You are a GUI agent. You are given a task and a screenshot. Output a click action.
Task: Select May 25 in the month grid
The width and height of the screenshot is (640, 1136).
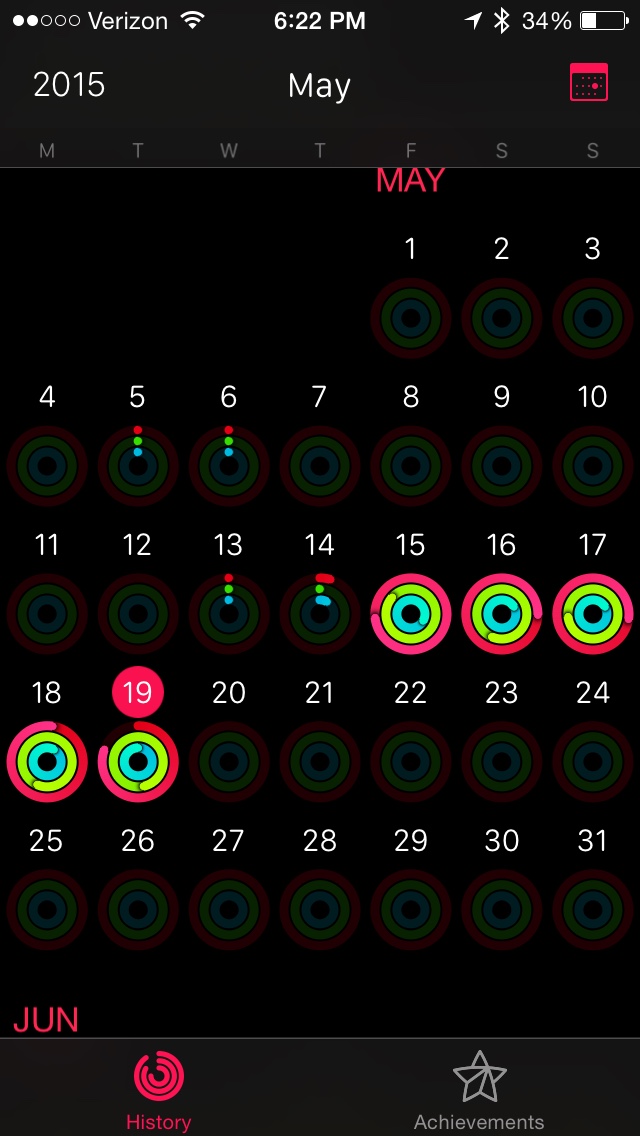47,910
